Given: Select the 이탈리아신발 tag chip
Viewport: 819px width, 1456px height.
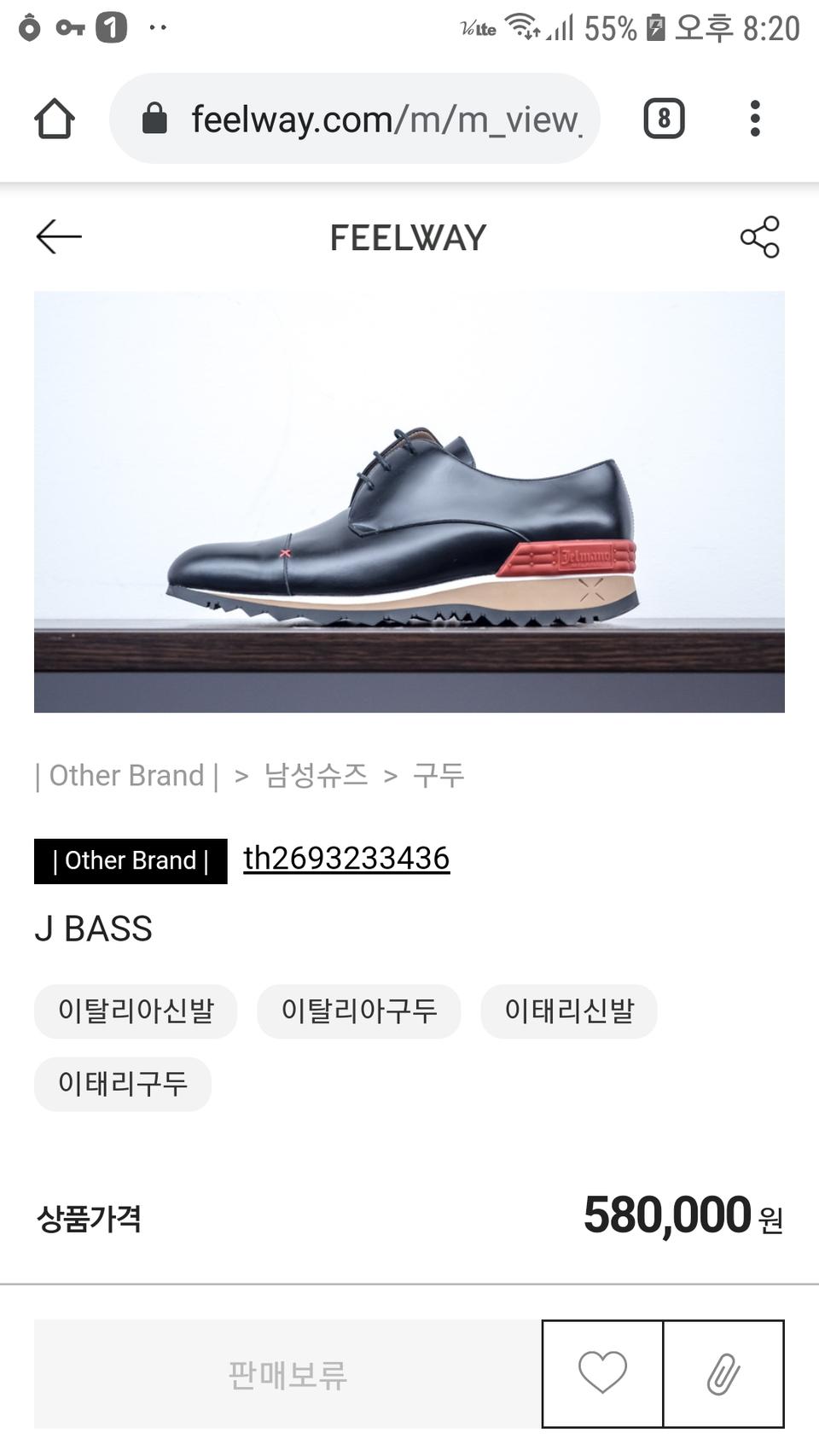Looking at the screenshot, I should 136,1011.
